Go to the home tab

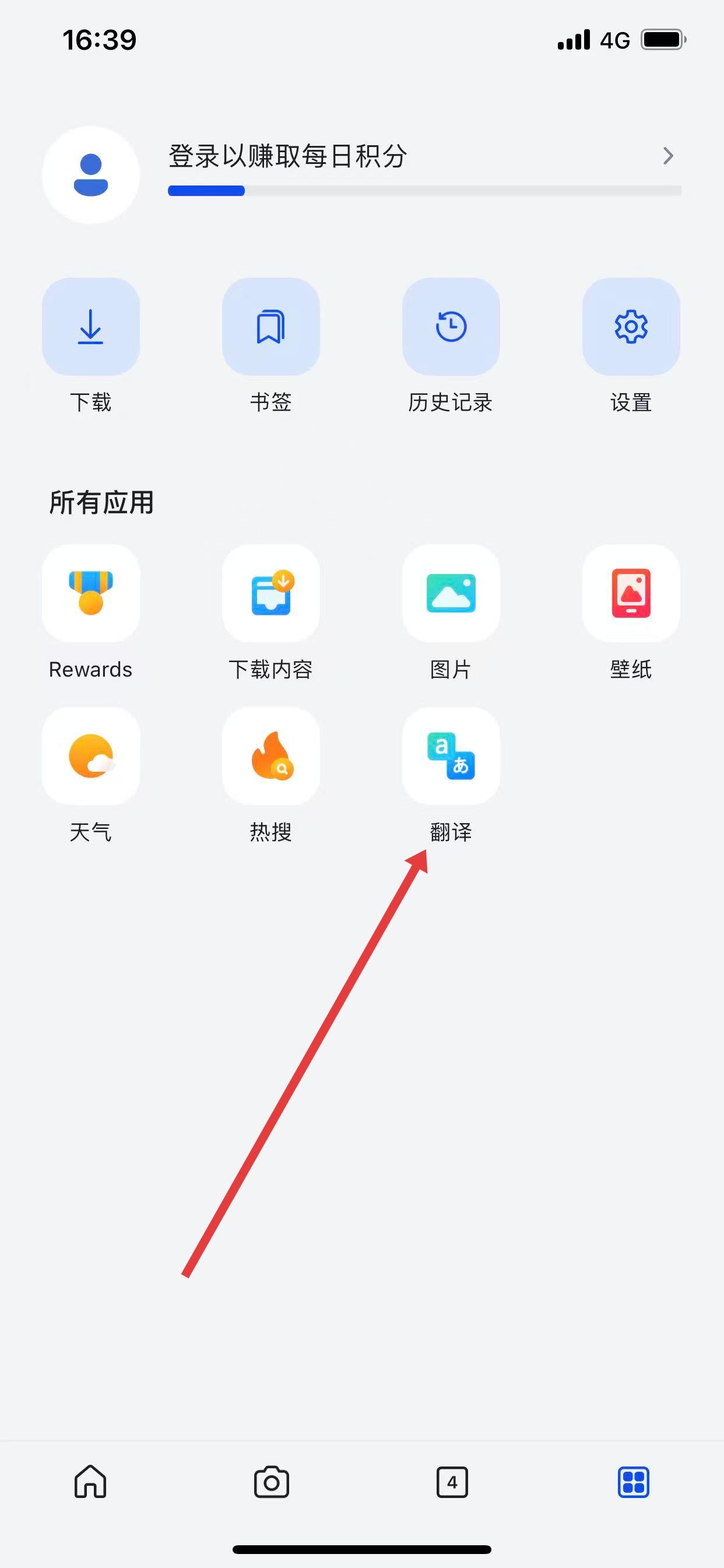tap(90, 1482)
